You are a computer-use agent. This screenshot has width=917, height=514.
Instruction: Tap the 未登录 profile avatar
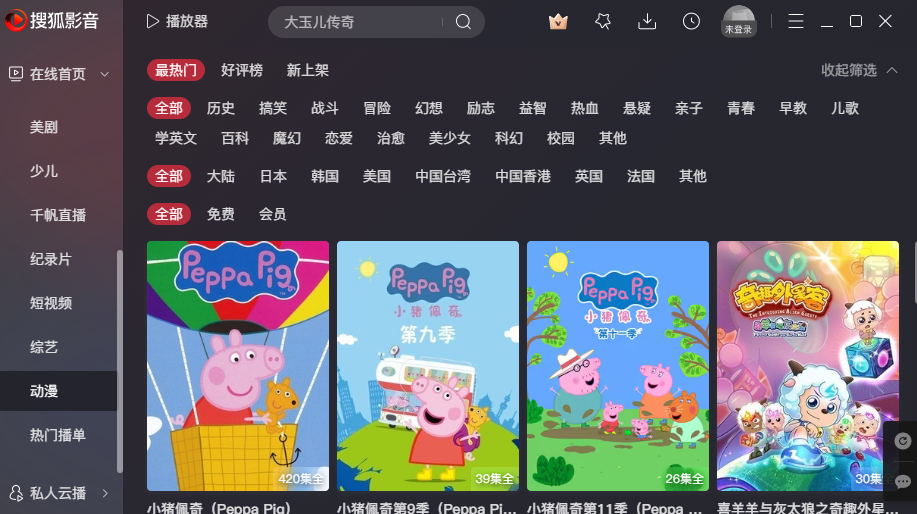[738, 21]
